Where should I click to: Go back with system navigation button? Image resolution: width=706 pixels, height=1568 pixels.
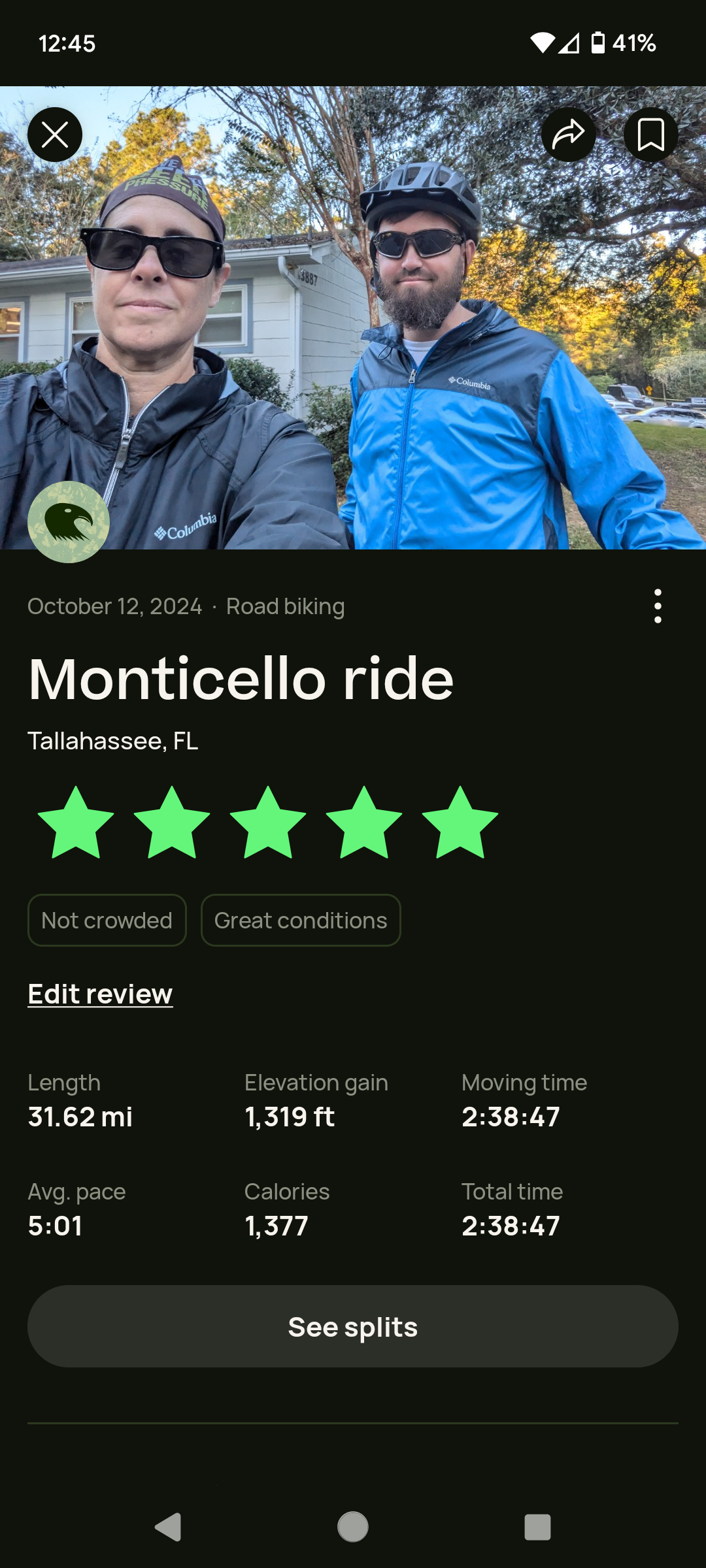point(168,1527)
